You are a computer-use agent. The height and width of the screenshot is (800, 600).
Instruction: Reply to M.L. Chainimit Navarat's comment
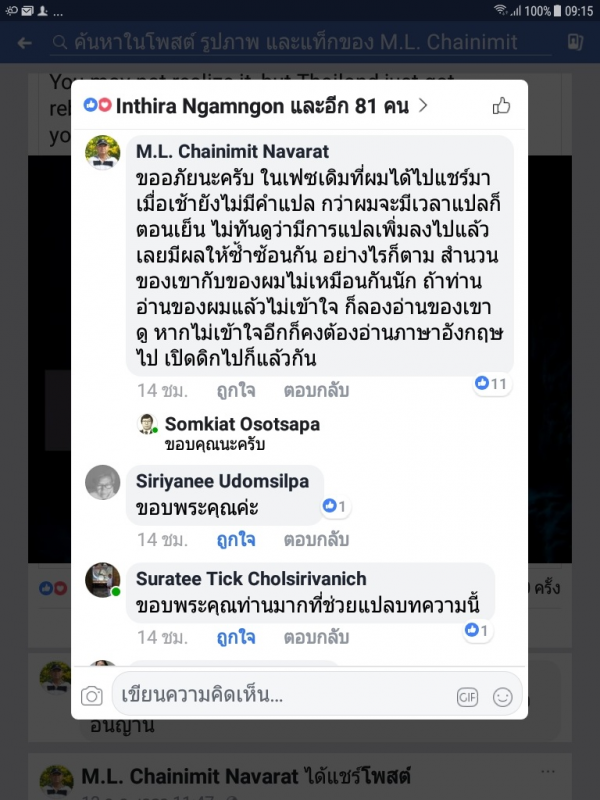point(316,391)
